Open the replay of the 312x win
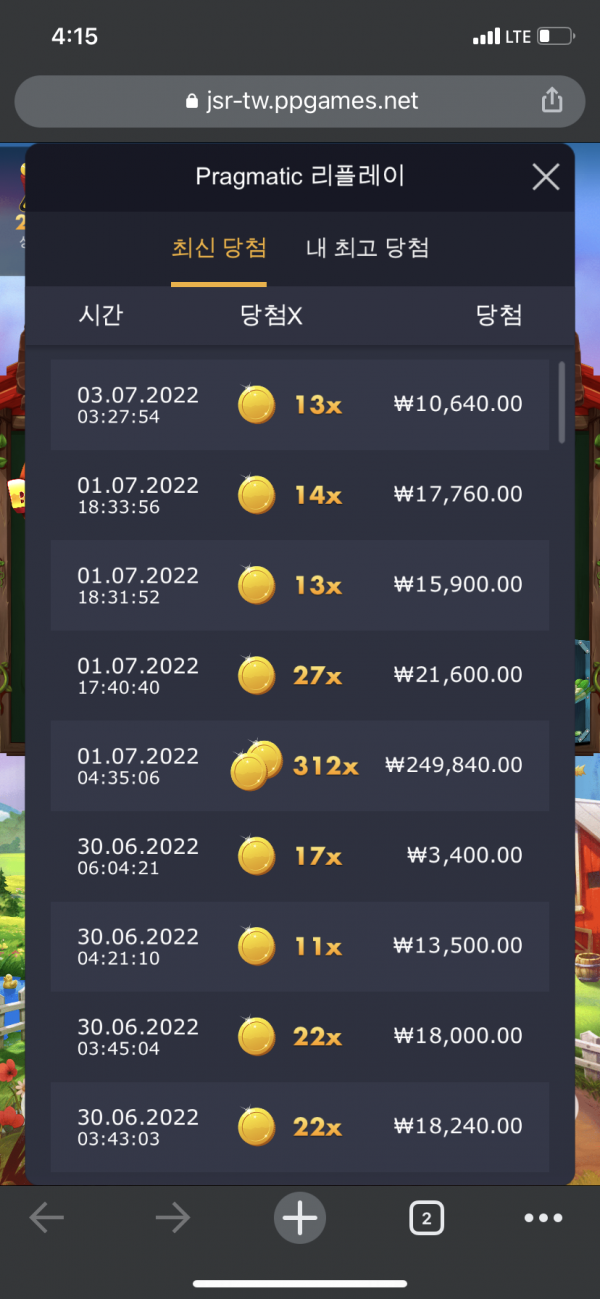The height and width of the screenshot is (1299, 600). coord(300,766)
